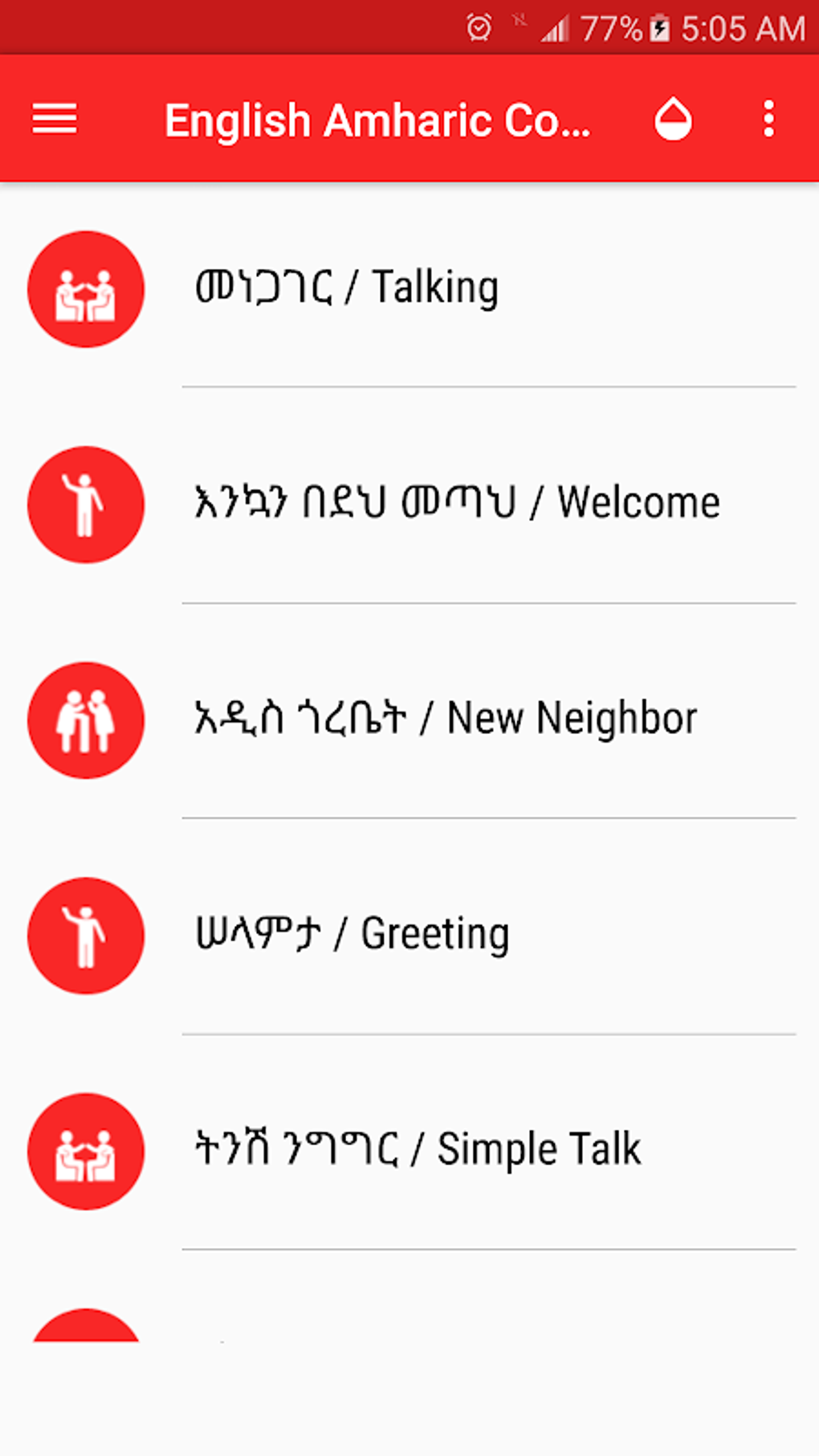Open the መነጋገር / Talking lesson
The image size is (819, 1456).
pyautogui.click(x=347, y=288)
